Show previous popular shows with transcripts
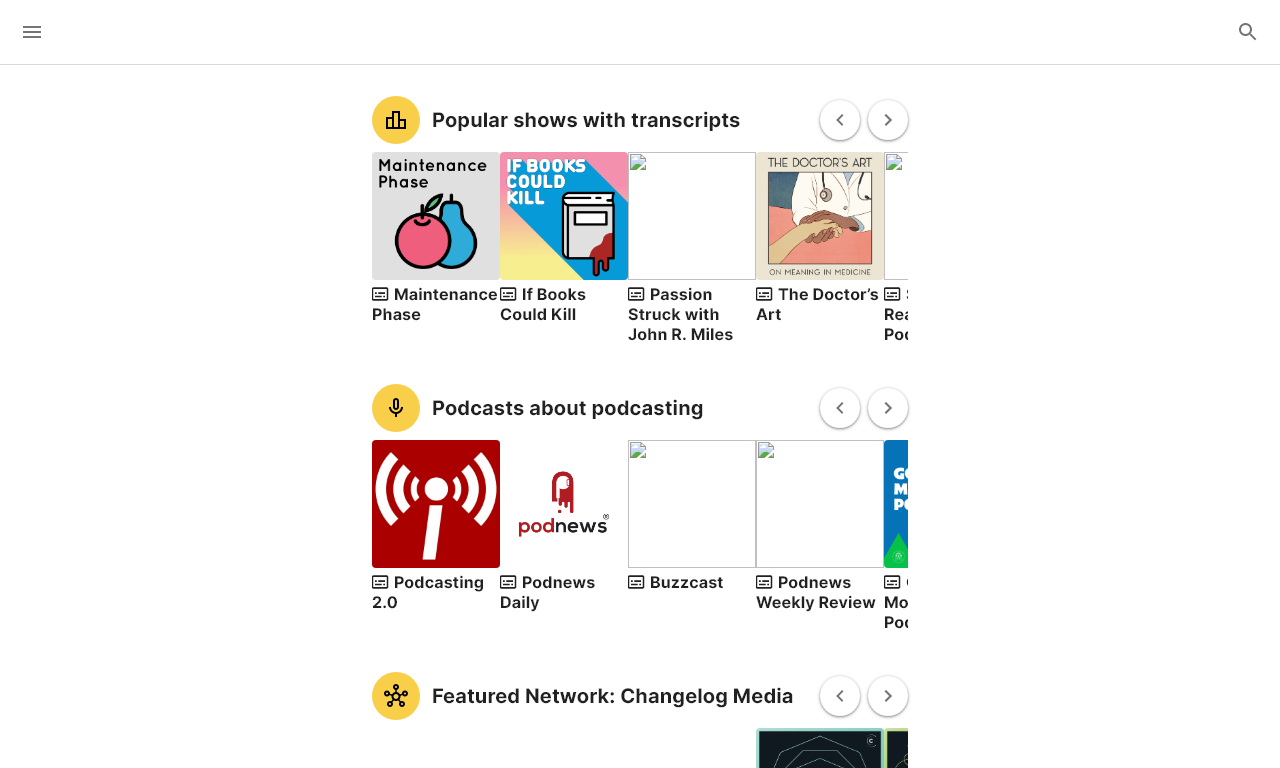Screen dimensions: 1280x768 point(839,120)
